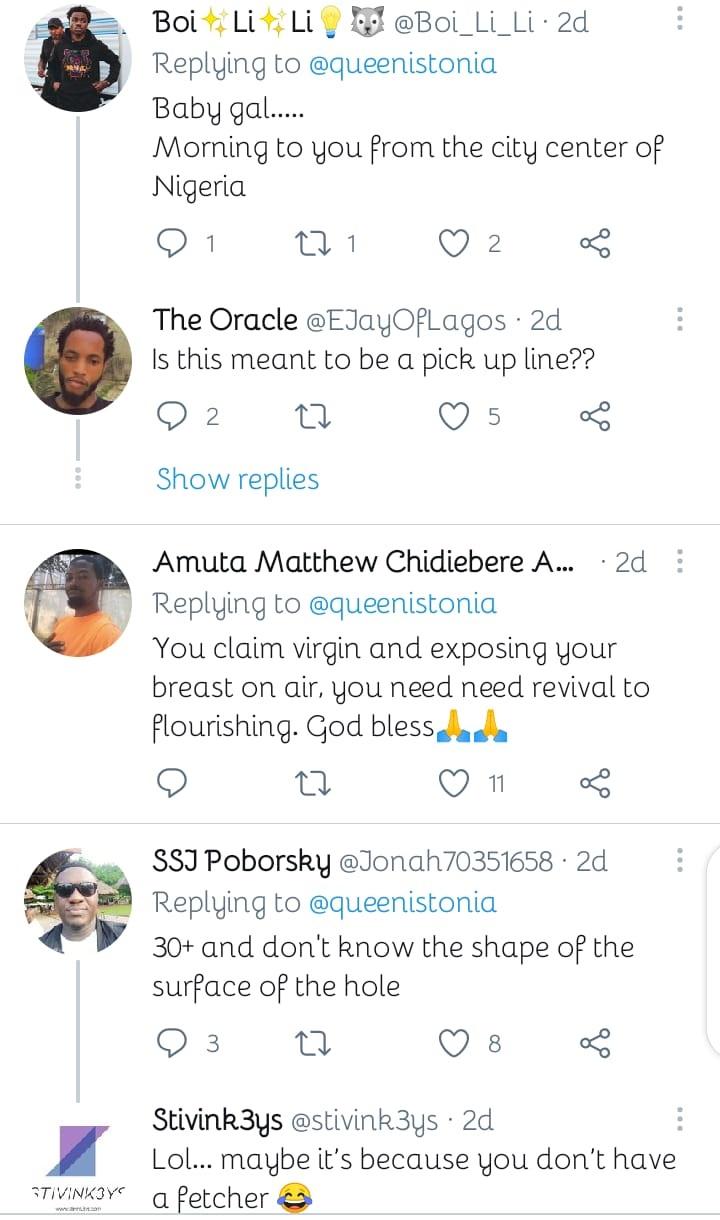Viewport: 720px width, 1220px height.
Task: Open @queenistonia link in SSJ Poborsky's reply
Action: pos(402,903)
